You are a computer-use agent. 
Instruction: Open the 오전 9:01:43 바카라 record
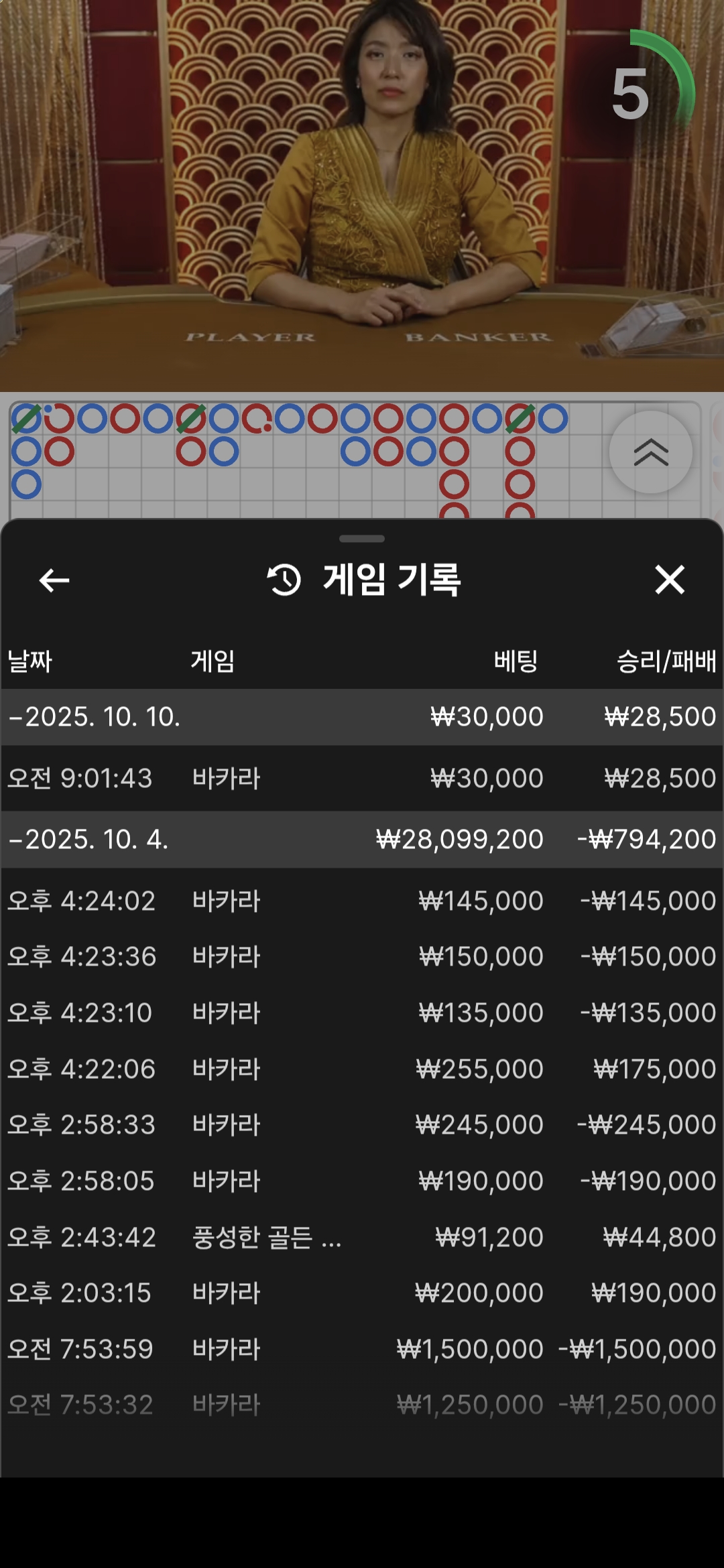click(x=362, y=779)
